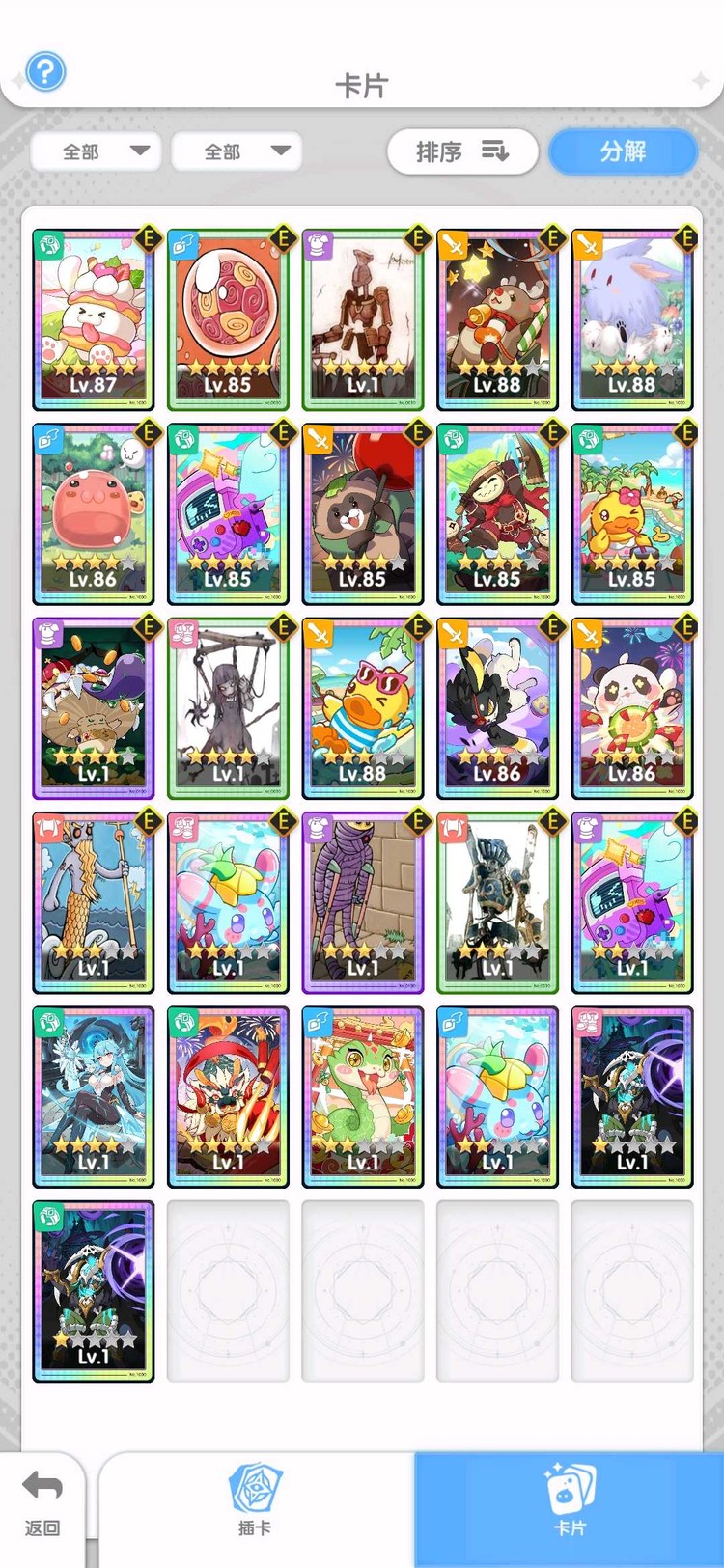Tap the blue 分解 button
Screen dimensions: 724x1568
[623, 151]
